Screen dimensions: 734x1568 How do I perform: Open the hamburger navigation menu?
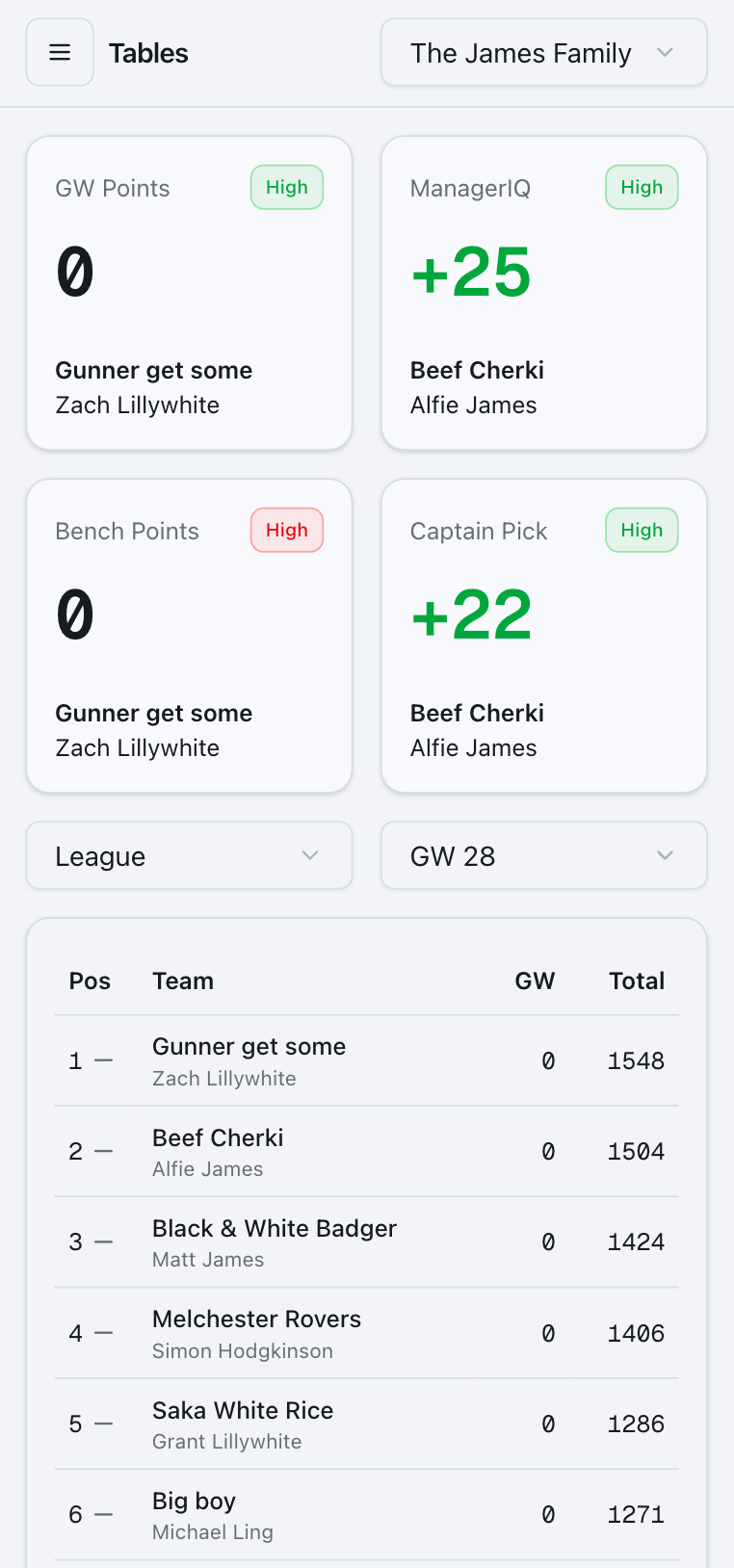[60, 52]
